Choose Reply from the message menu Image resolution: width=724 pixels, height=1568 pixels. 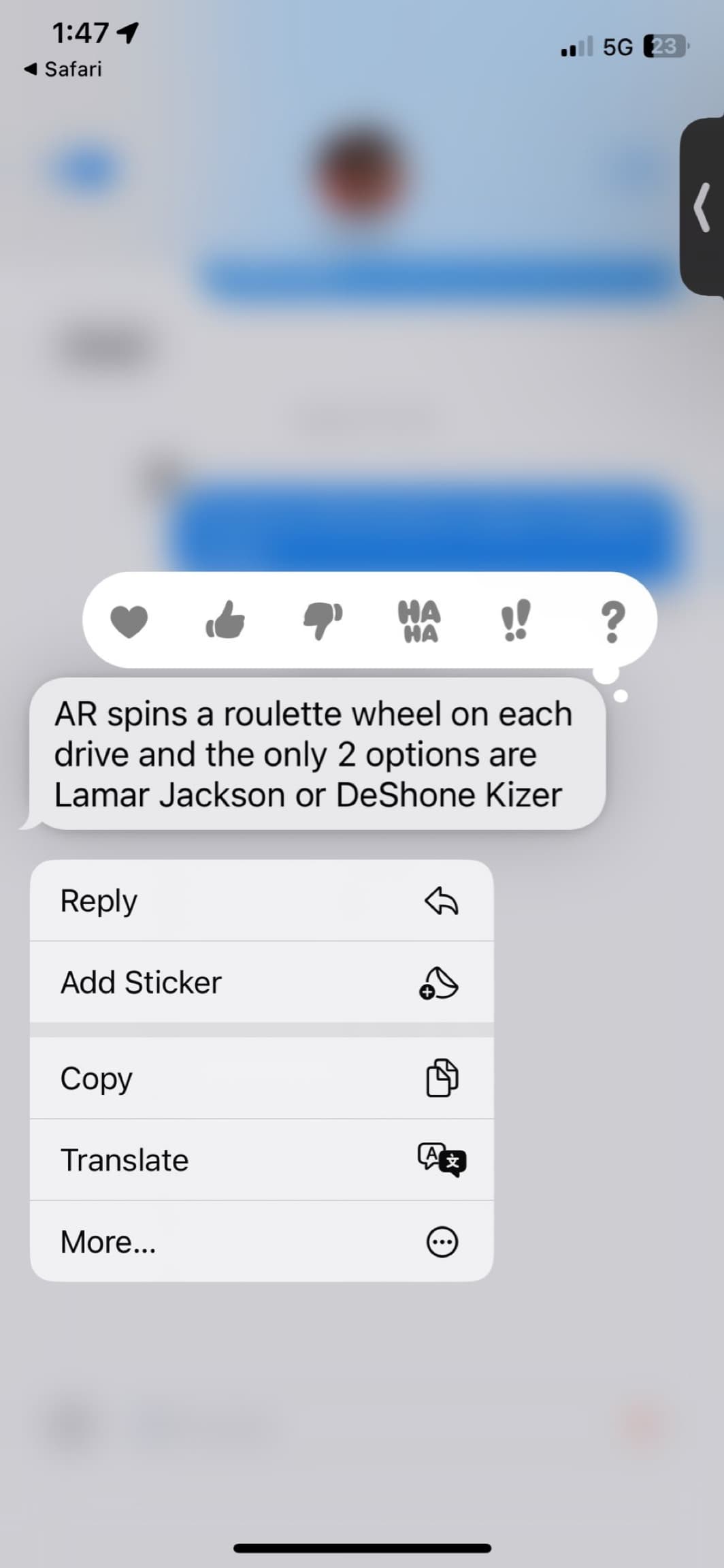click(262, 901)
